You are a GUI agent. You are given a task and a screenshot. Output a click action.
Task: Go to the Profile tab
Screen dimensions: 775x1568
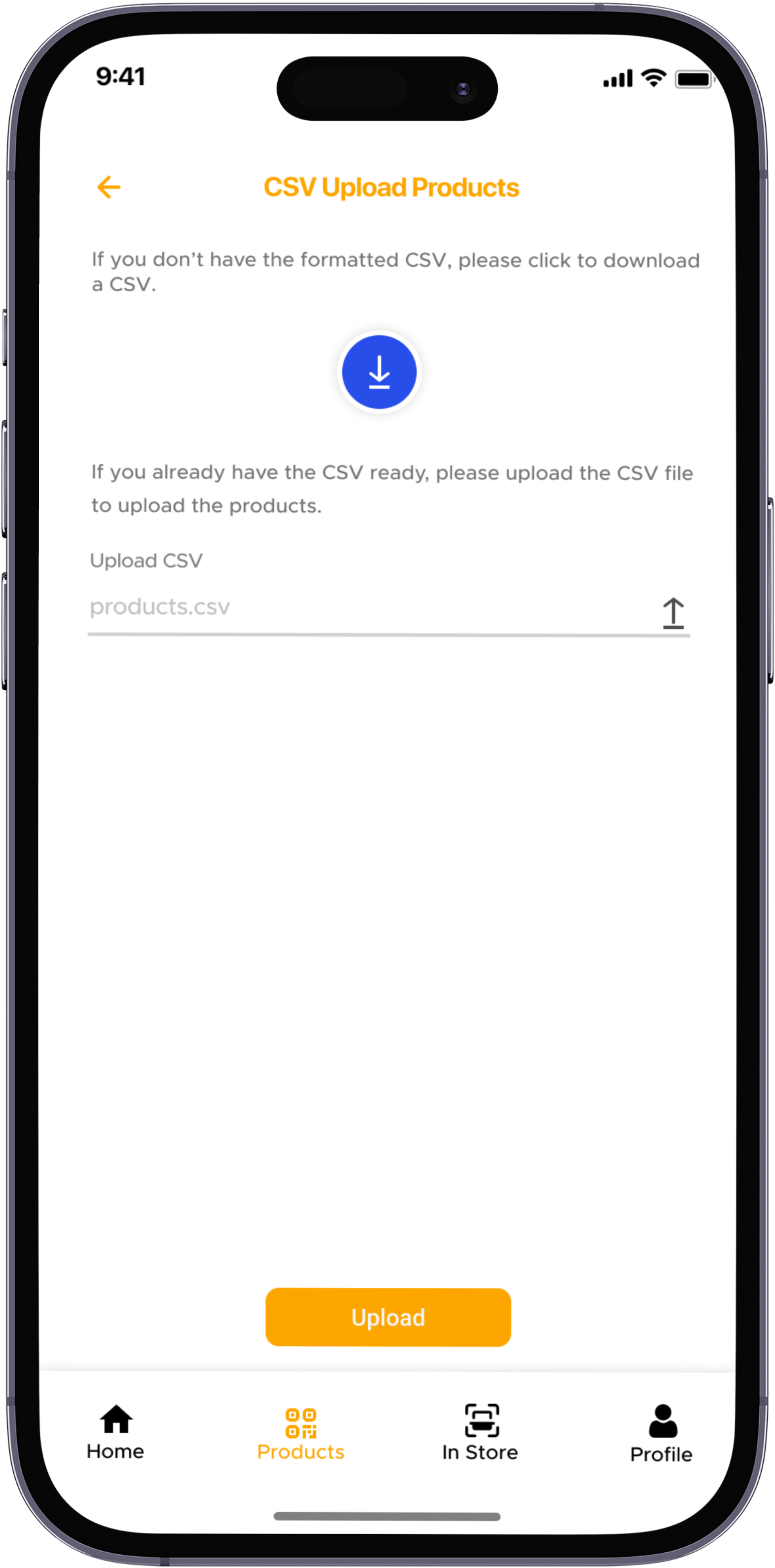click(662, 1434)
